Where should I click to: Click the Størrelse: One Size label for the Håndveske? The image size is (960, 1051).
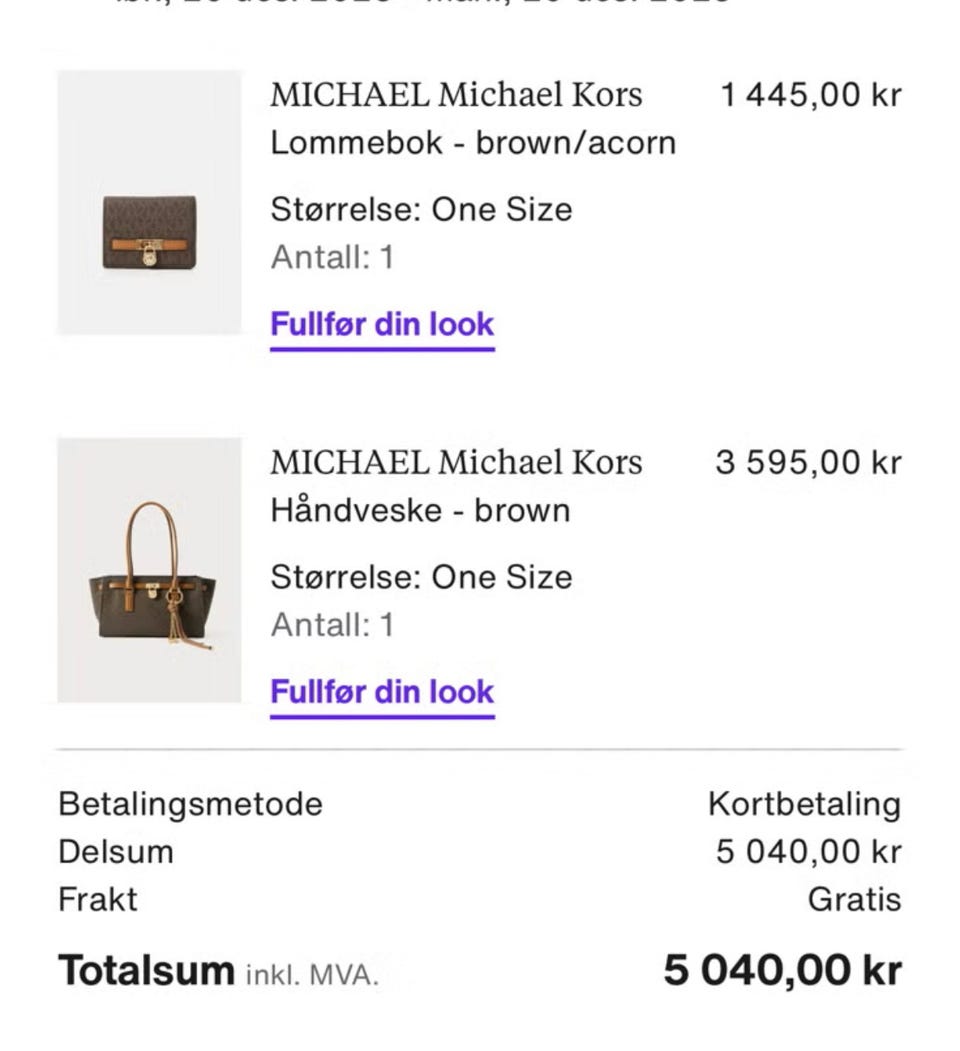point(421,576)
